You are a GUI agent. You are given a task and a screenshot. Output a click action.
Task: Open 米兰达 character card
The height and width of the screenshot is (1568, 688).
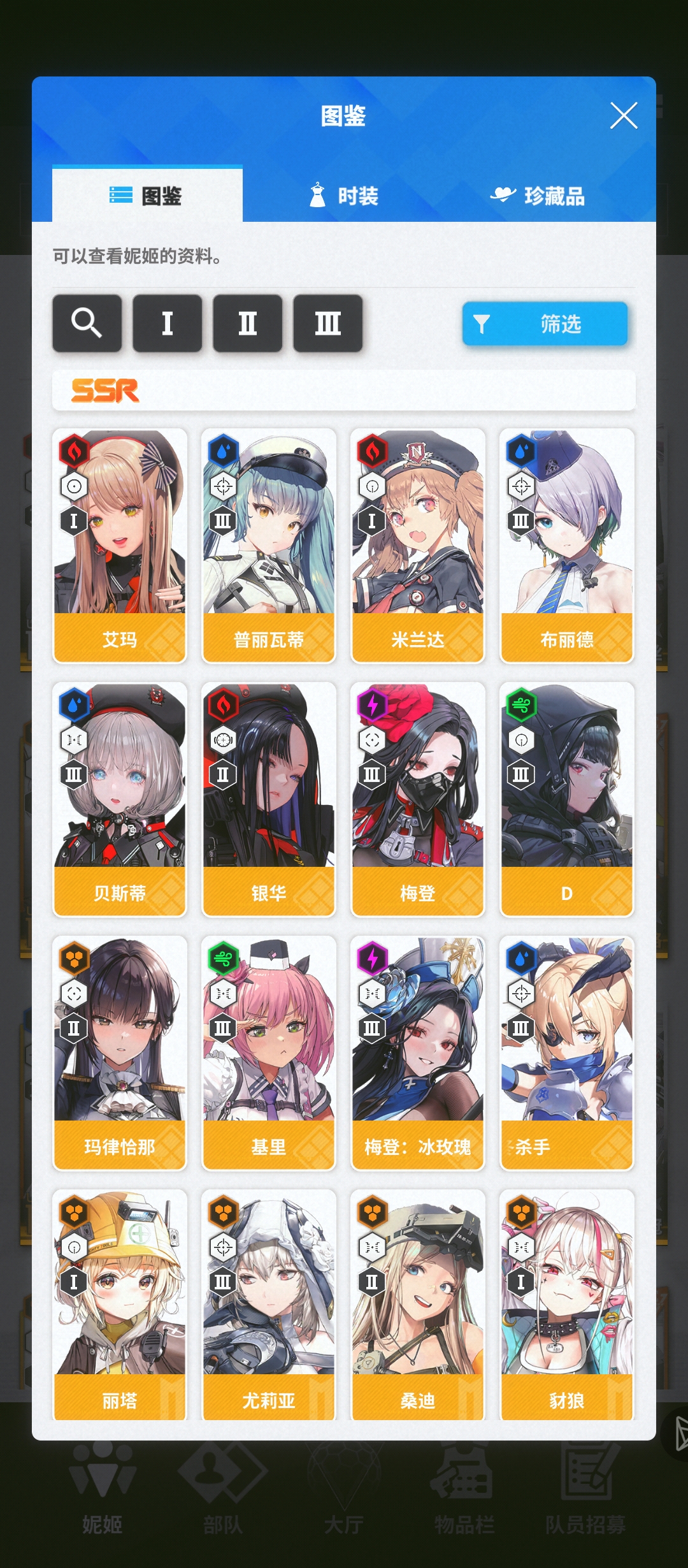[418, 546]
